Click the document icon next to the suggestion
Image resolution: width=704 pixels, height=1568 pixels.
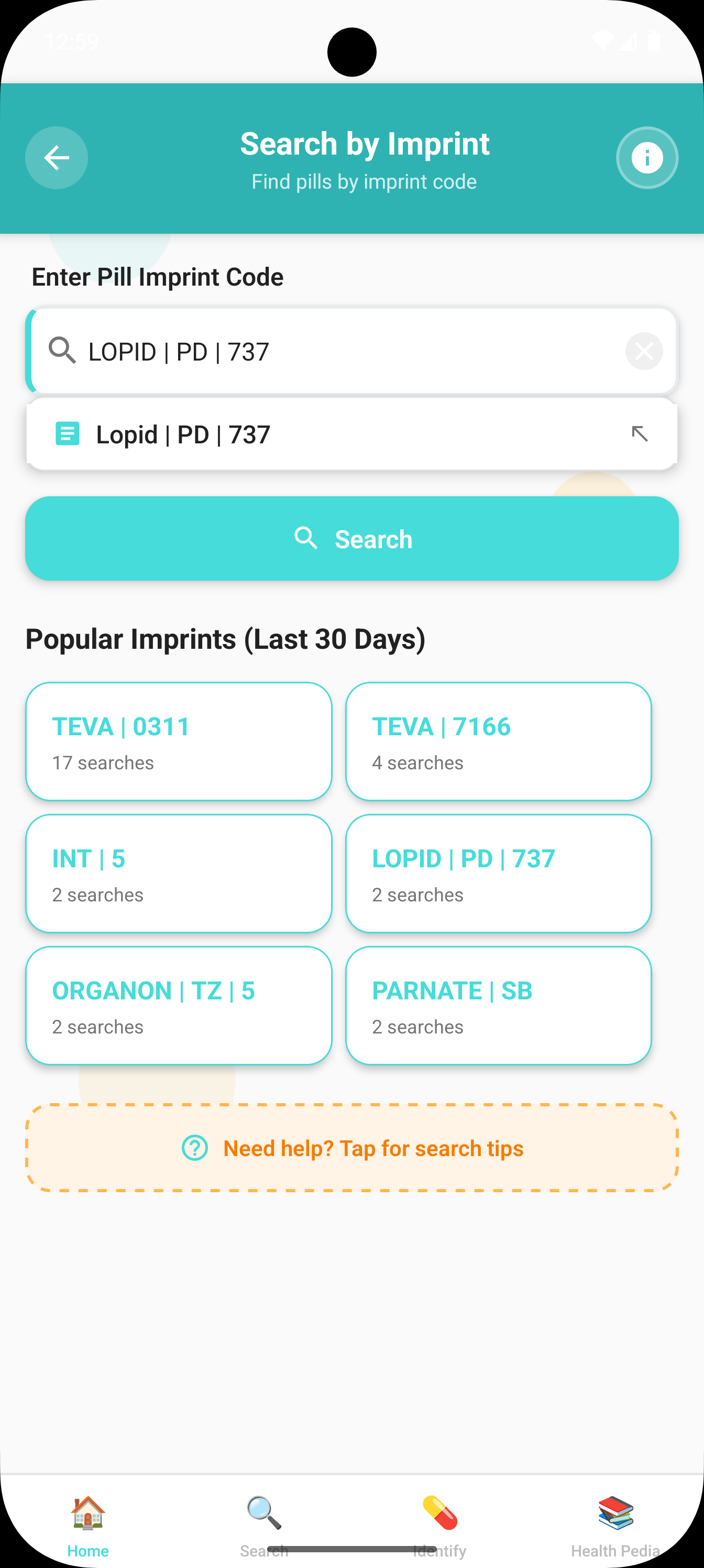[x=68, y=434]
